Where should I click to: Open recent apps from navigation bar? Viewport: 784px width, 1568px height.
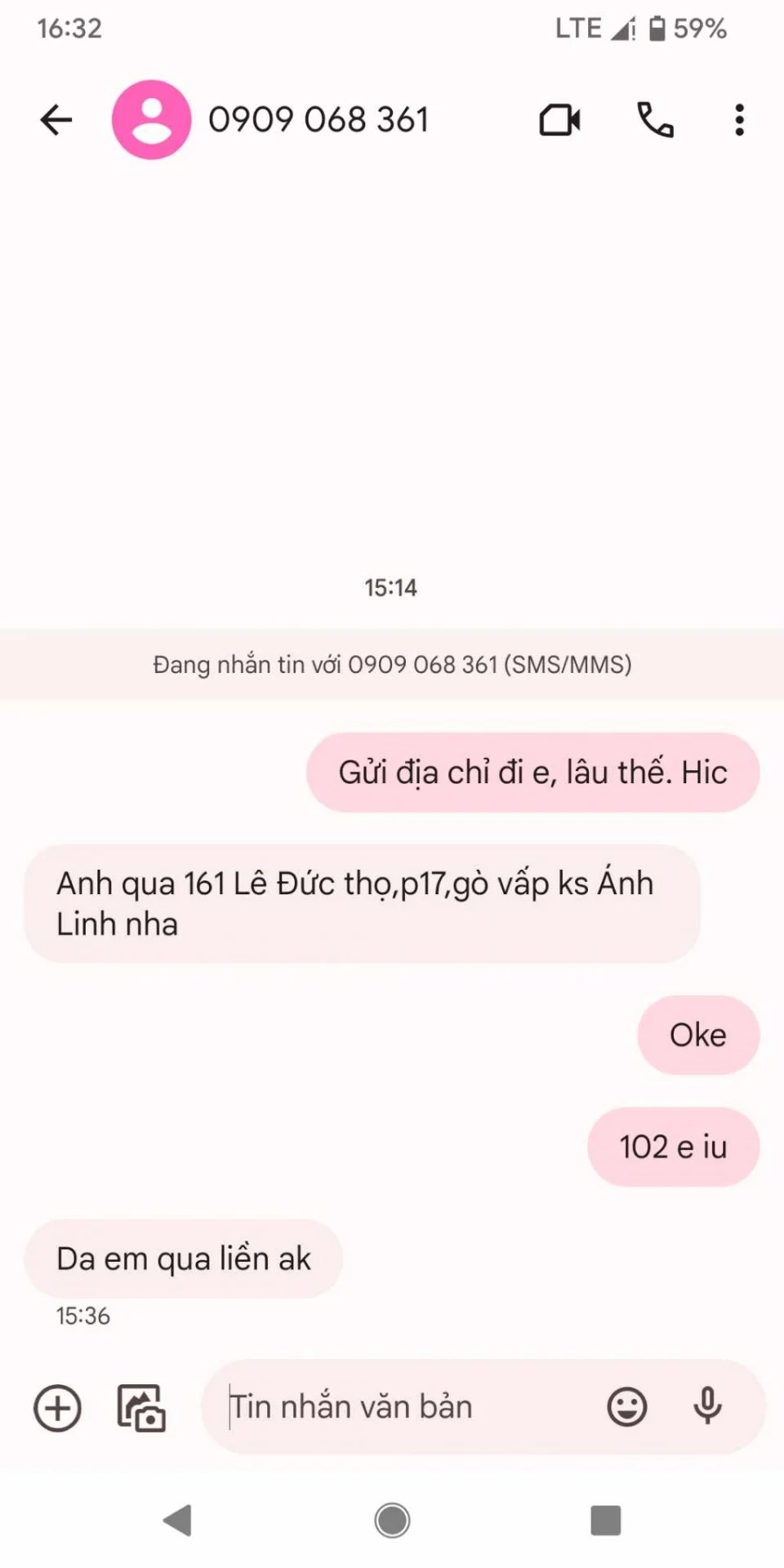[x=605, y=1521]
